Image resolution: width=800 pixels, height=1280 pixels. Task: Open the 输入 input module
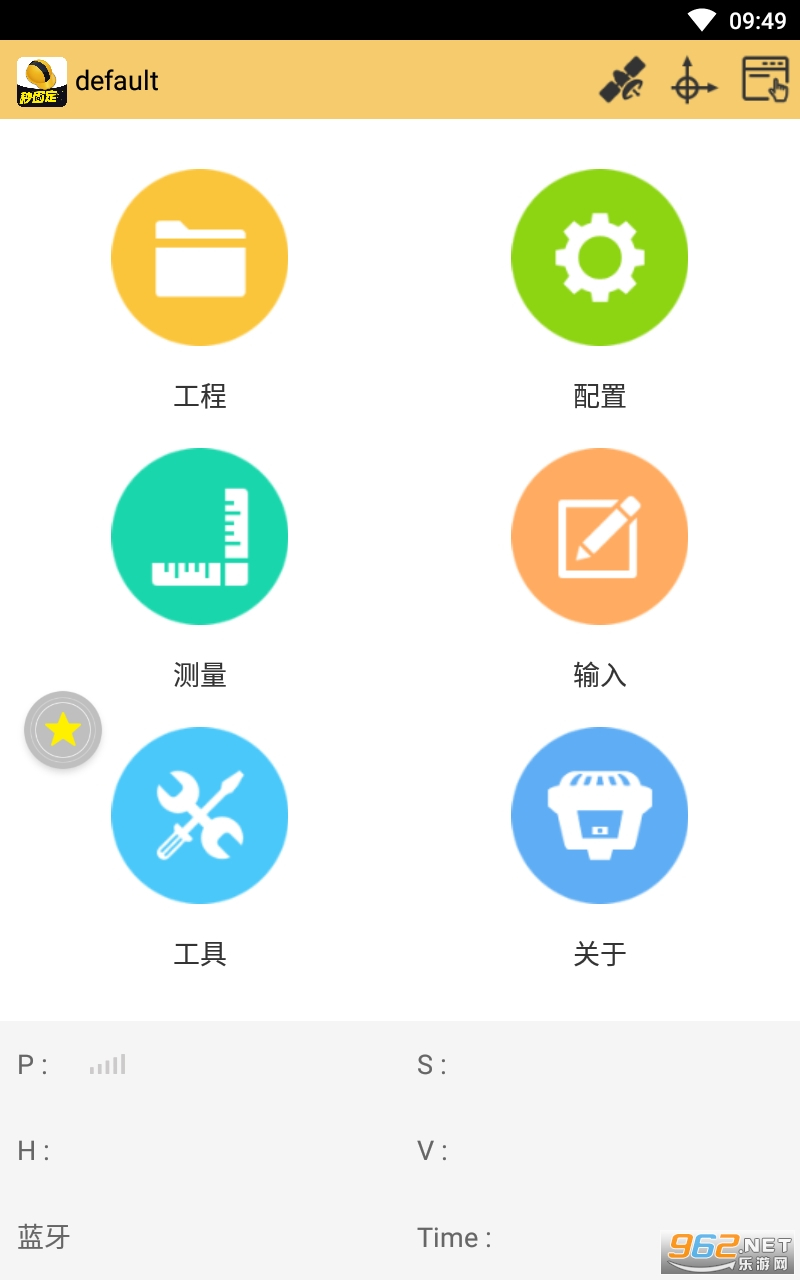coord(599,536)
